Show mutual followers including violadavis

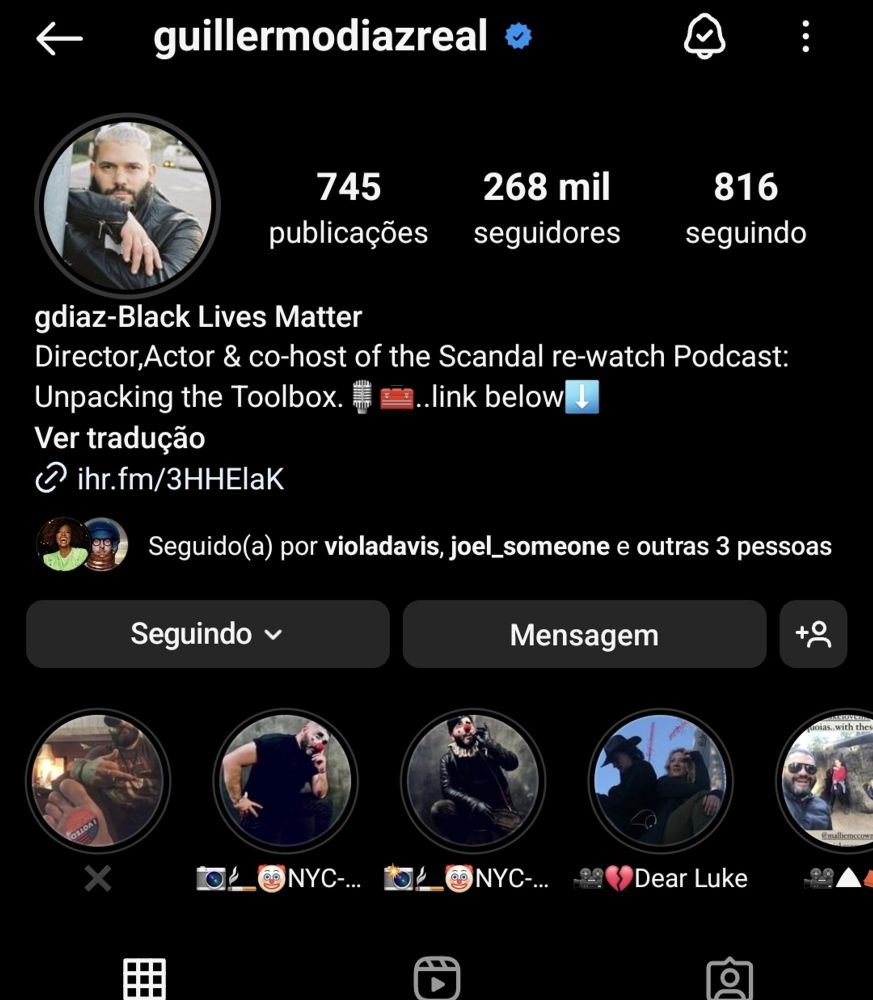(489, 546)
